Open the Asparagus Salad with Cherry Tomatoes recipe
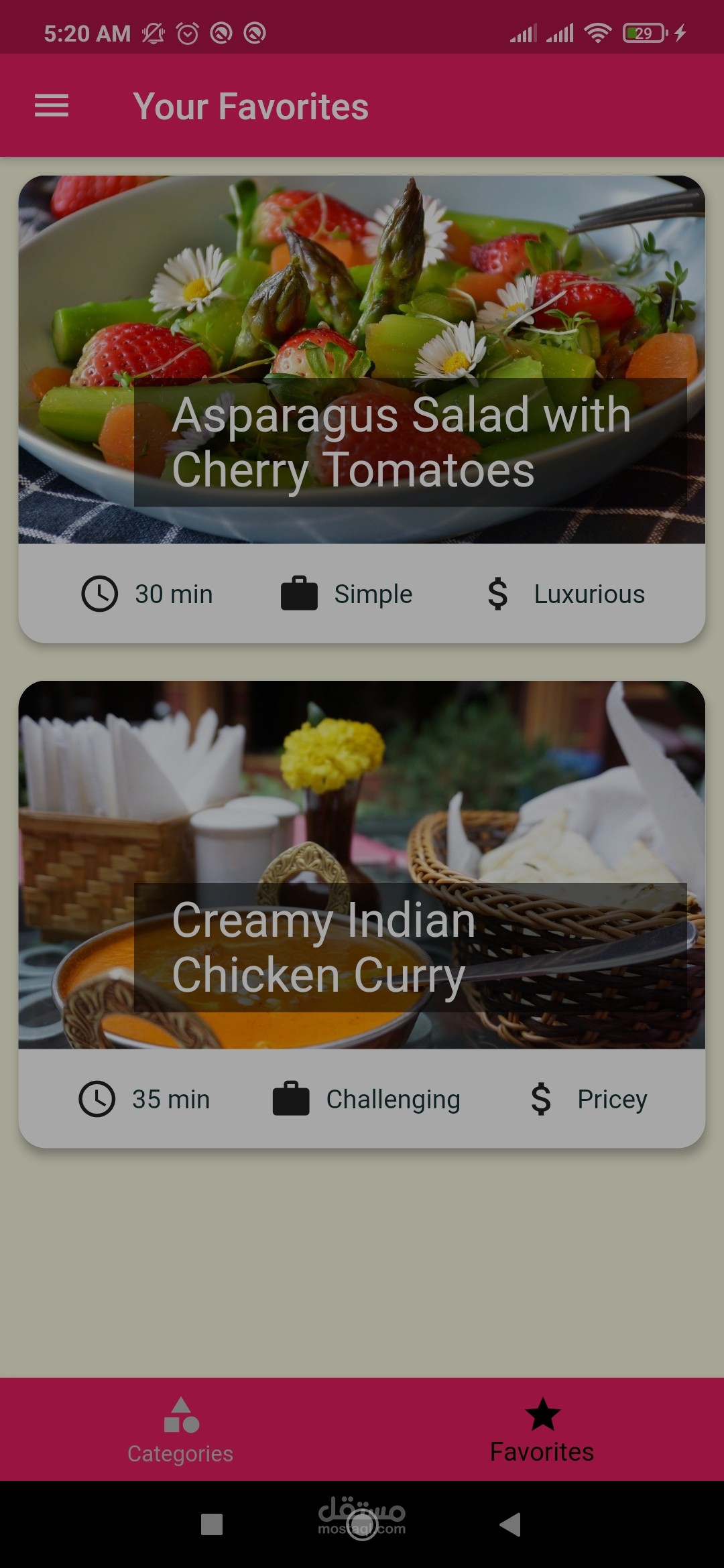The width and height of the screenshot is (724, 1568). coord(362,409)
